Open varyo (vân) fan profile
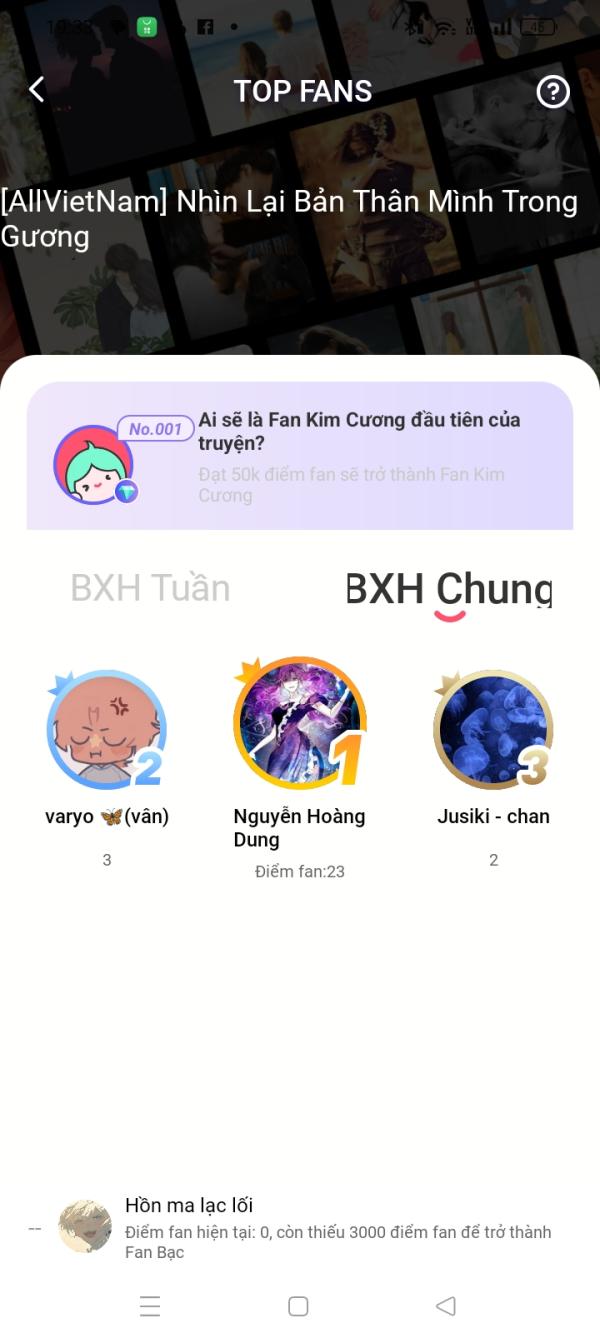600x1343 pixels. [106, 729]
